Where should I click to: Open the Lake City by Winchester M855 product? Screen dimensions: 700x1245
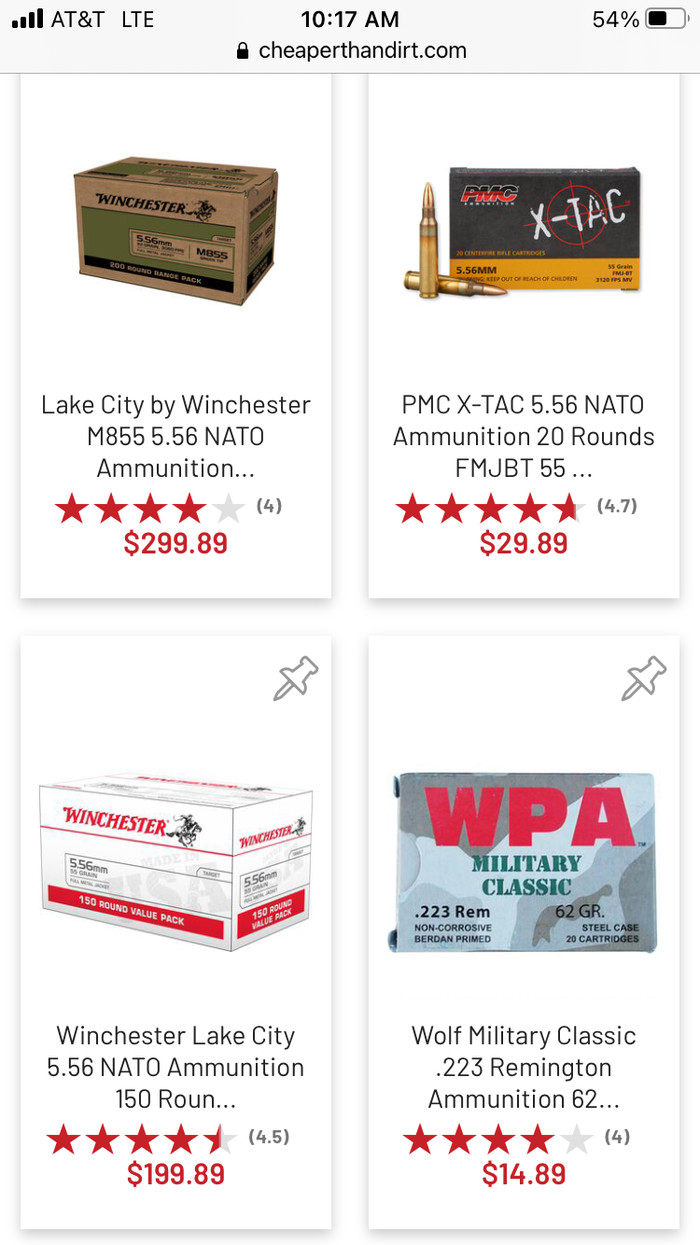(175, 436)
